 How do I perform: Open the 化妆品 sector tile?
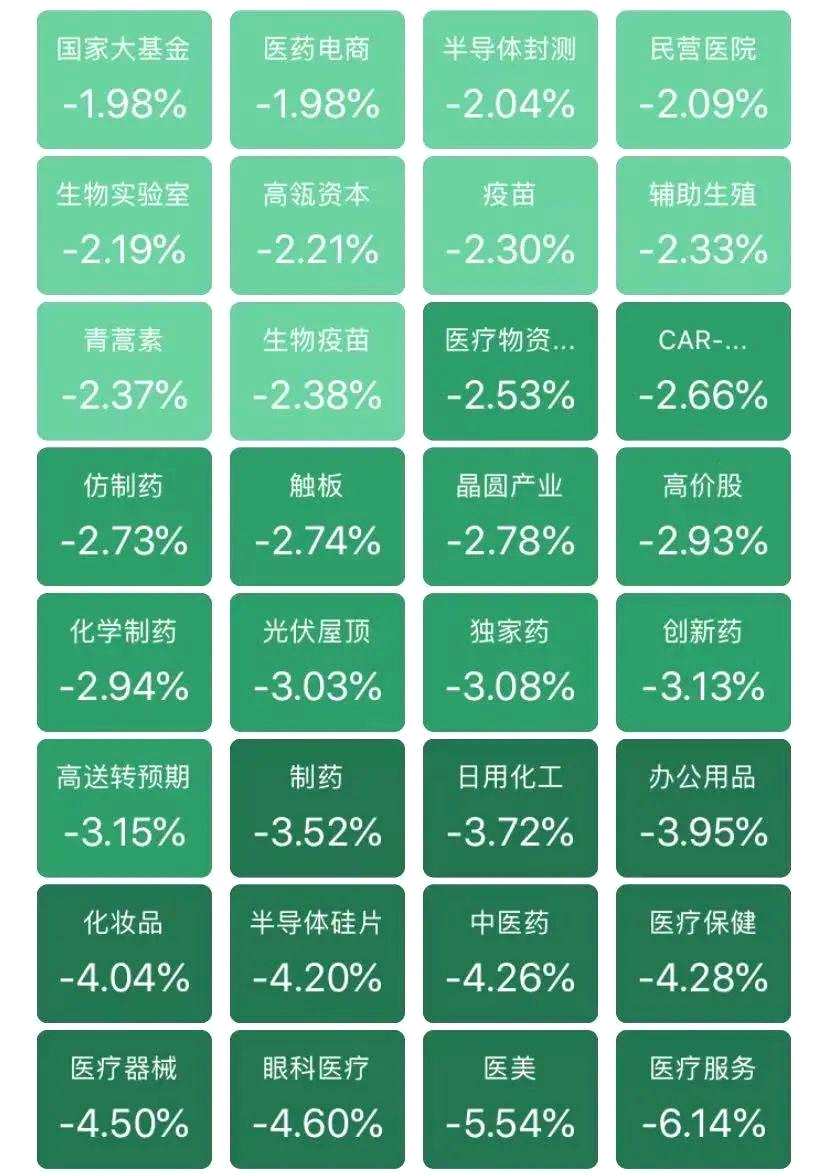[124, 953]
